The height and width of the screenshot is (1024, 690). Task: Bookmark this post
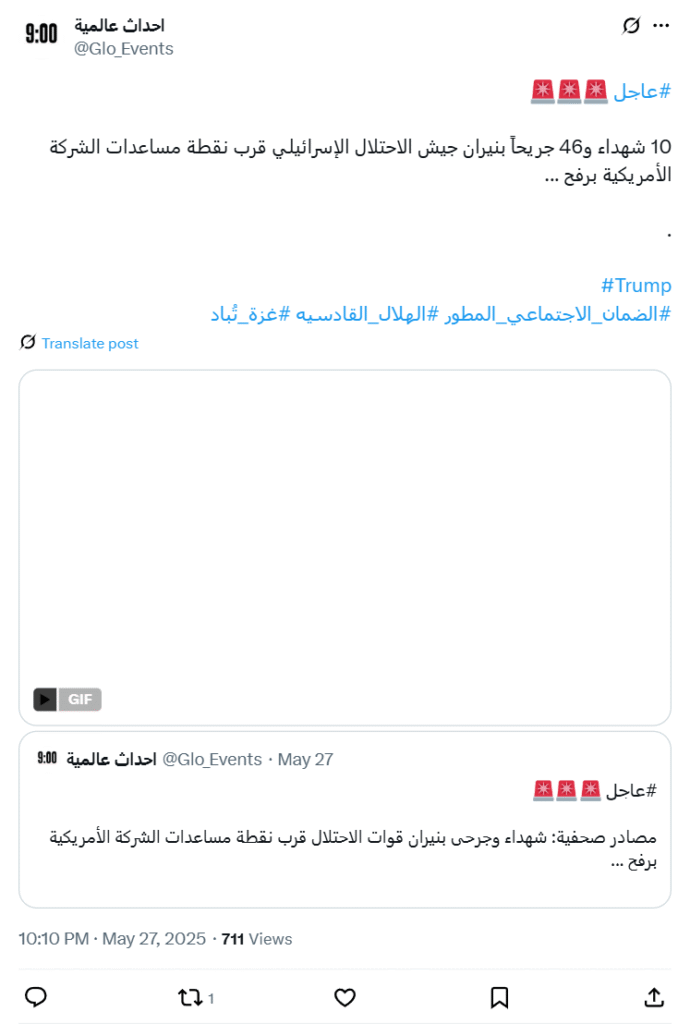499,997
